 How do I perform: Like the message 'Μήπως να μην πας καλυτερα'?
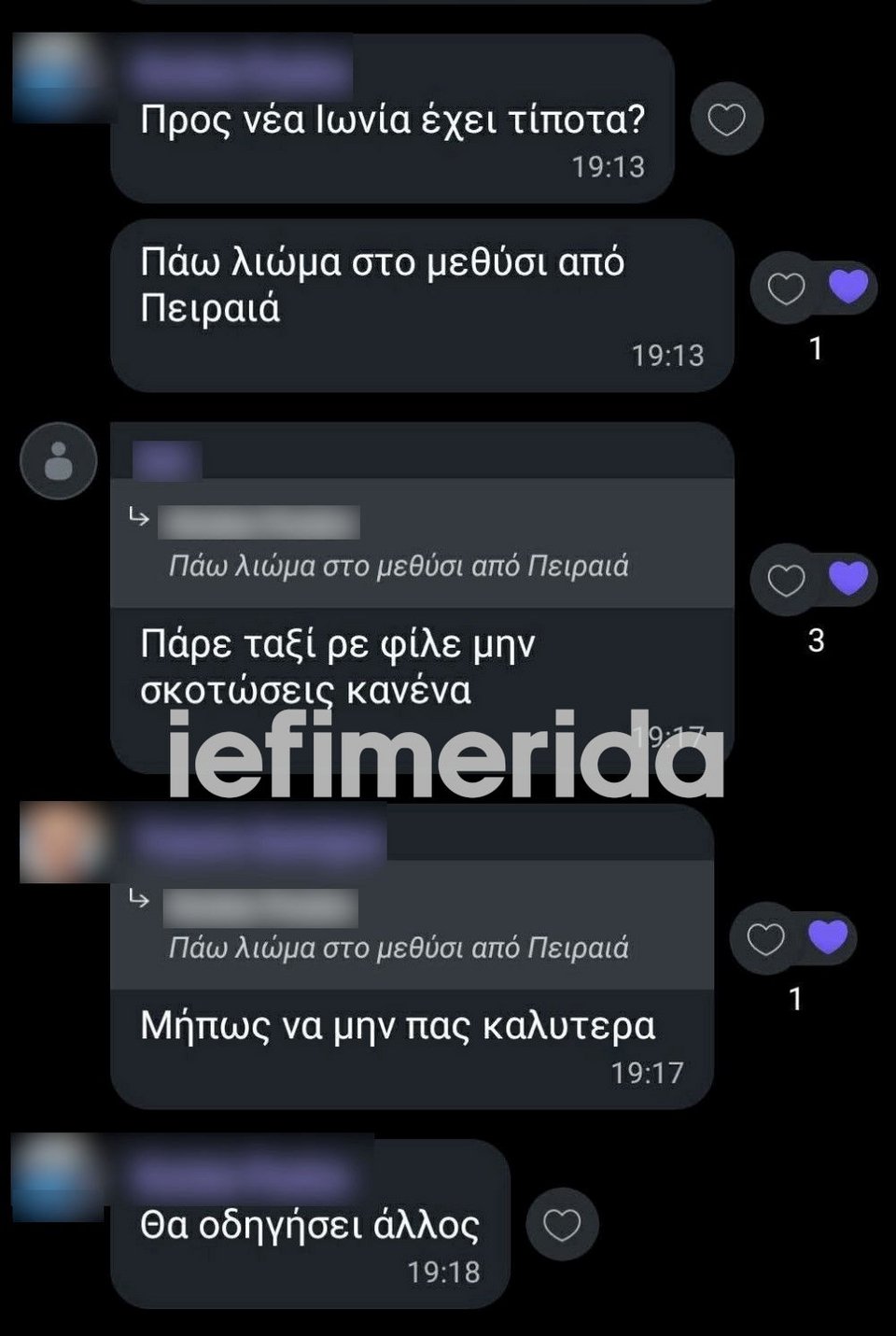click(765, 938)
